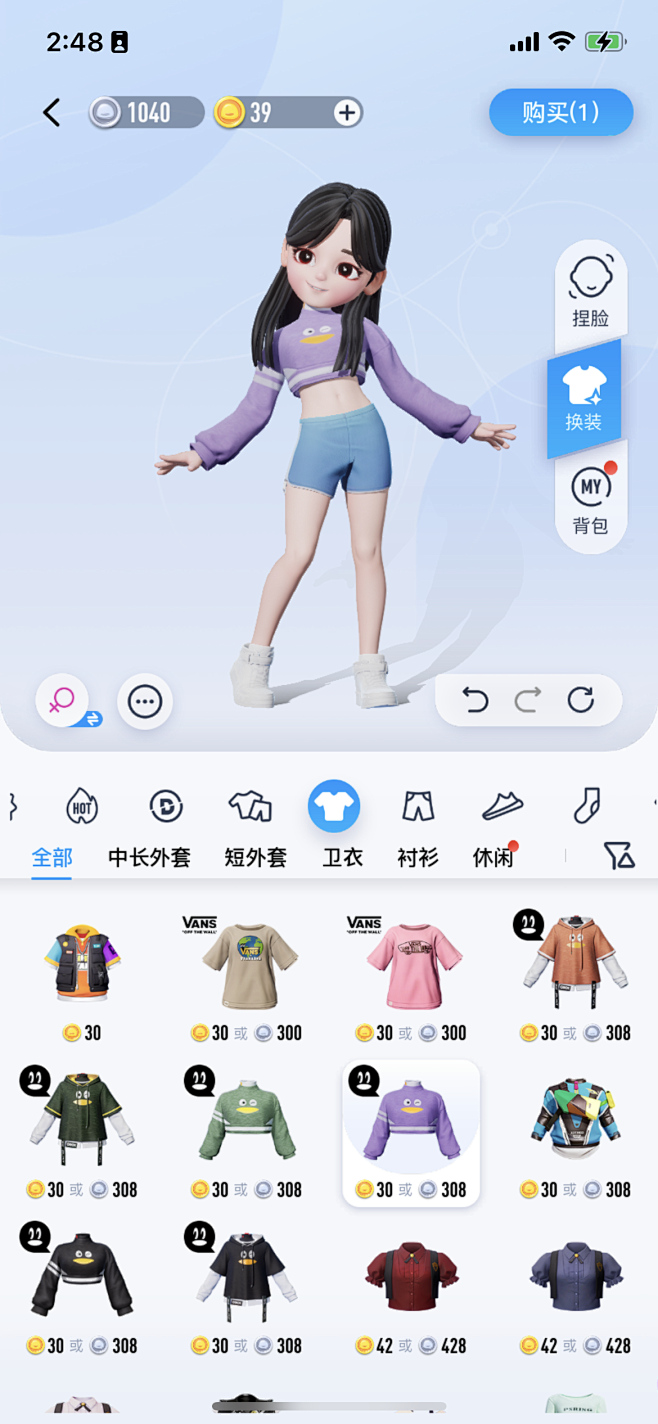Add more gold coins with plus button
This screenshot has height=1424, width=658.
(347, 112)
